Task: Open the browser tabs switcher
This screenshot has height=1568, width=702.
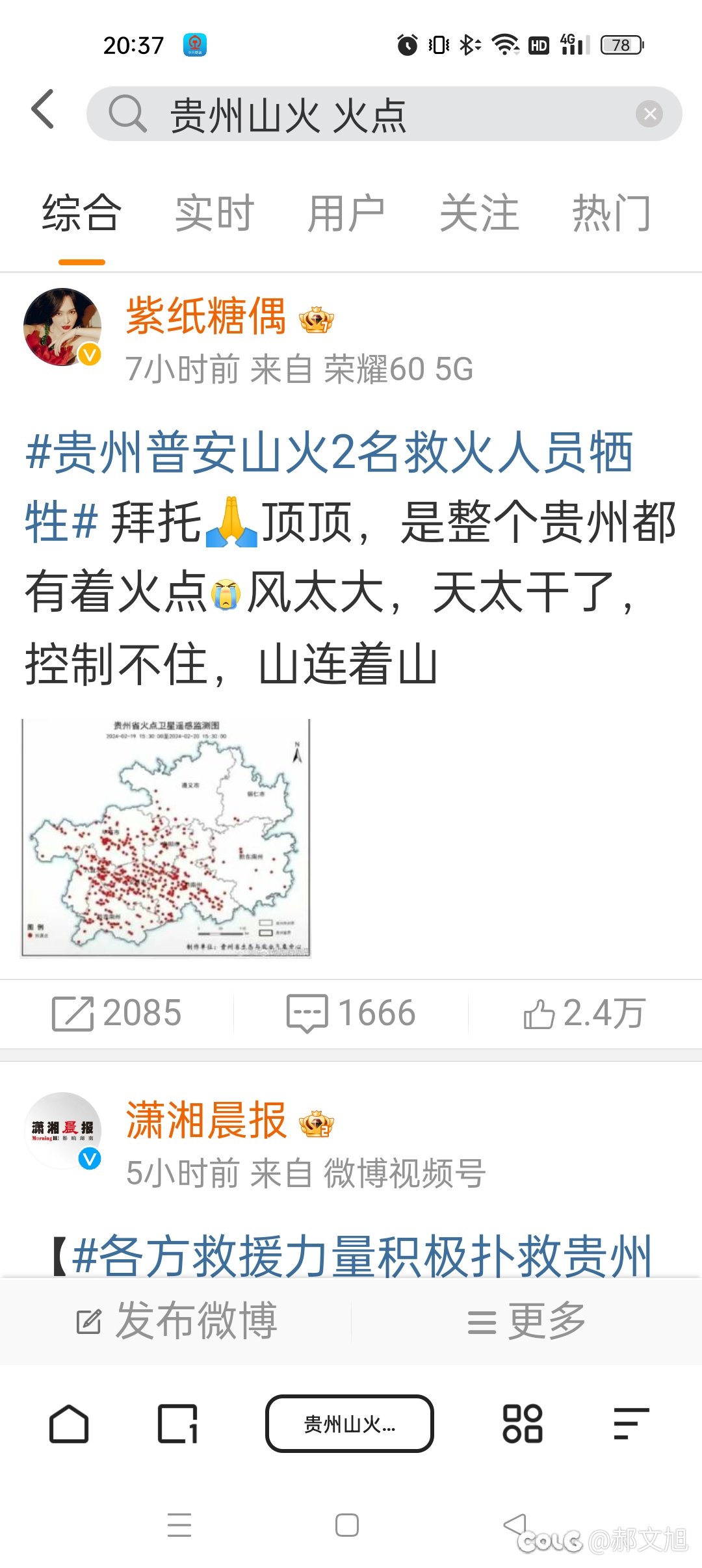Action: click(177, 1424)
